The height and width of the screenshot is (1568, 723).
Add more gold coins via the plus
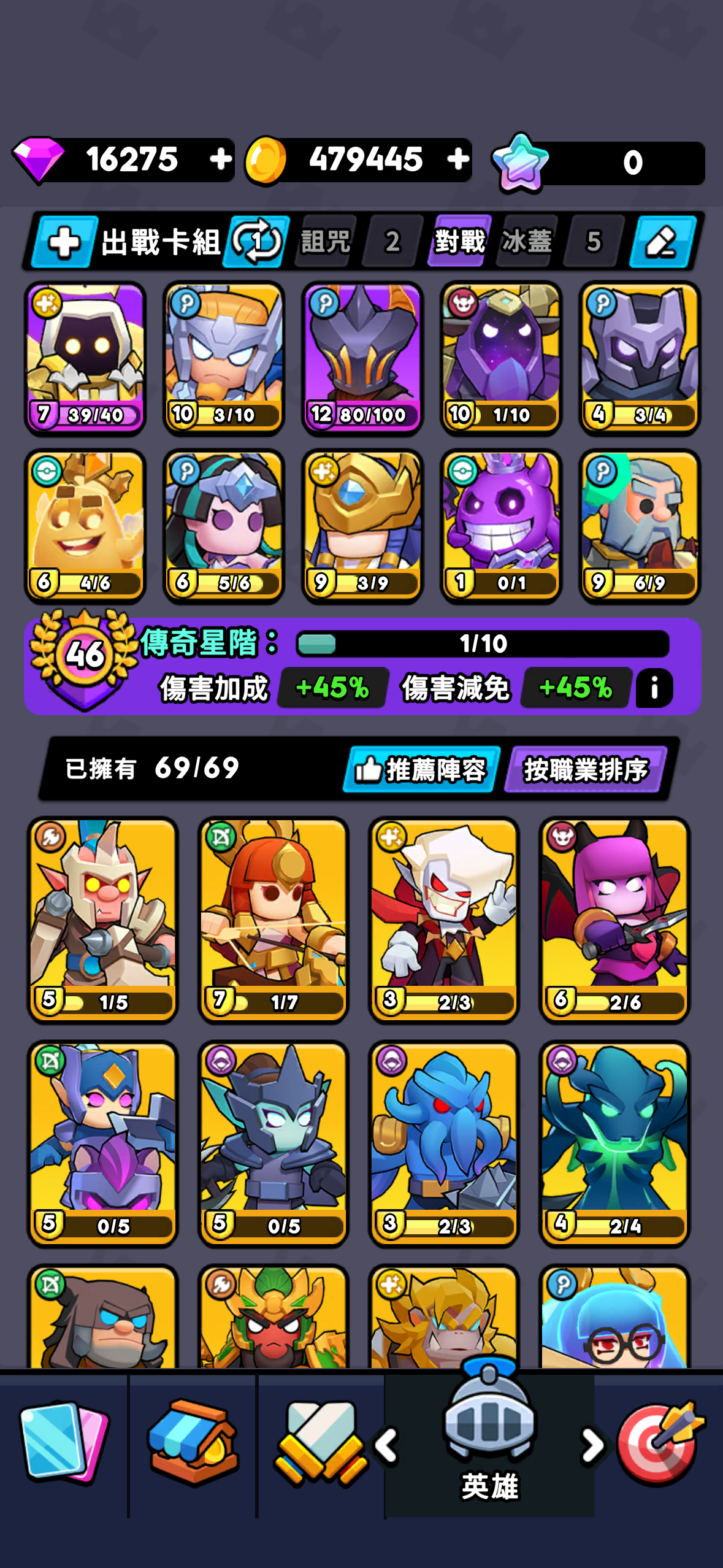pos(457,160)
